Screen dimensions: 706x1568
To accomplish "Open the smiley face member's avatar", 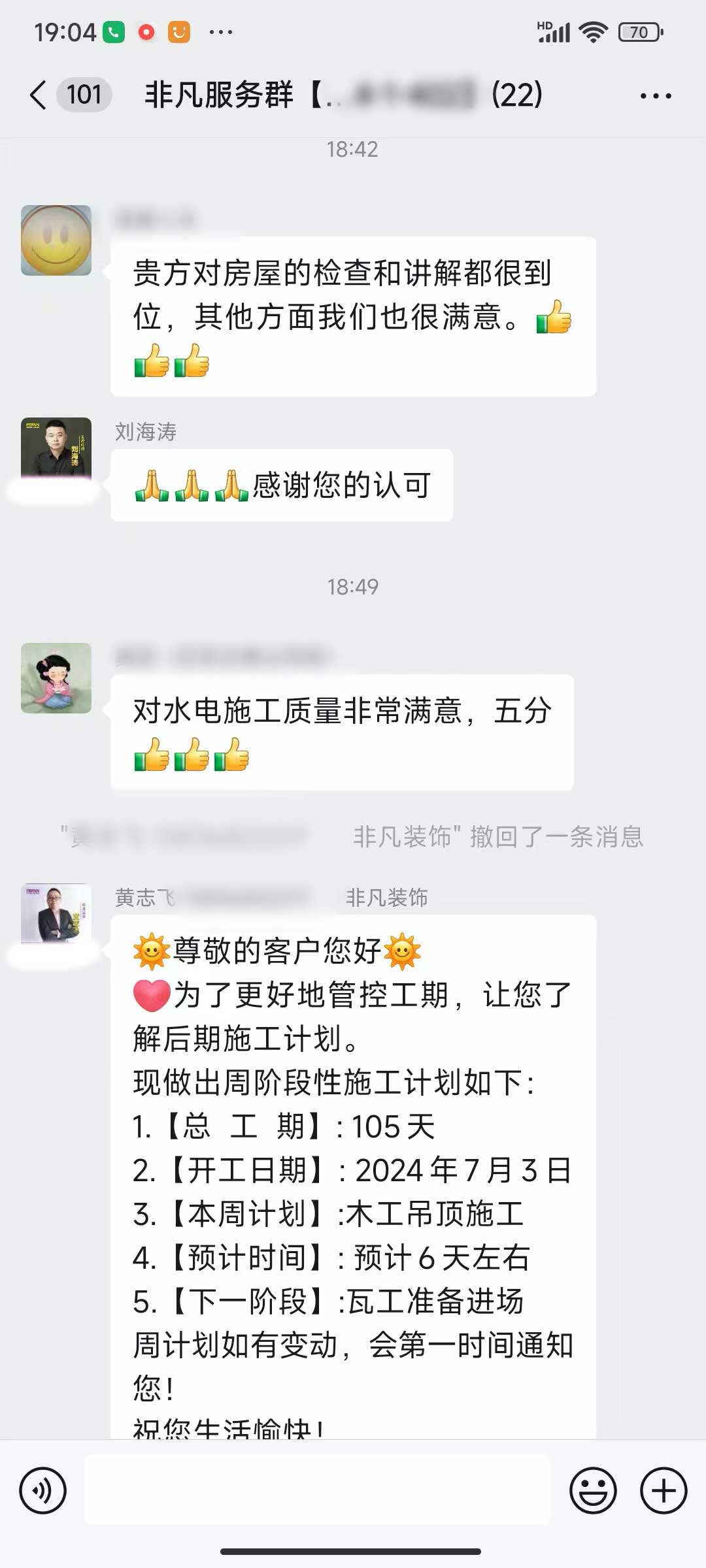I will (56, 240).
